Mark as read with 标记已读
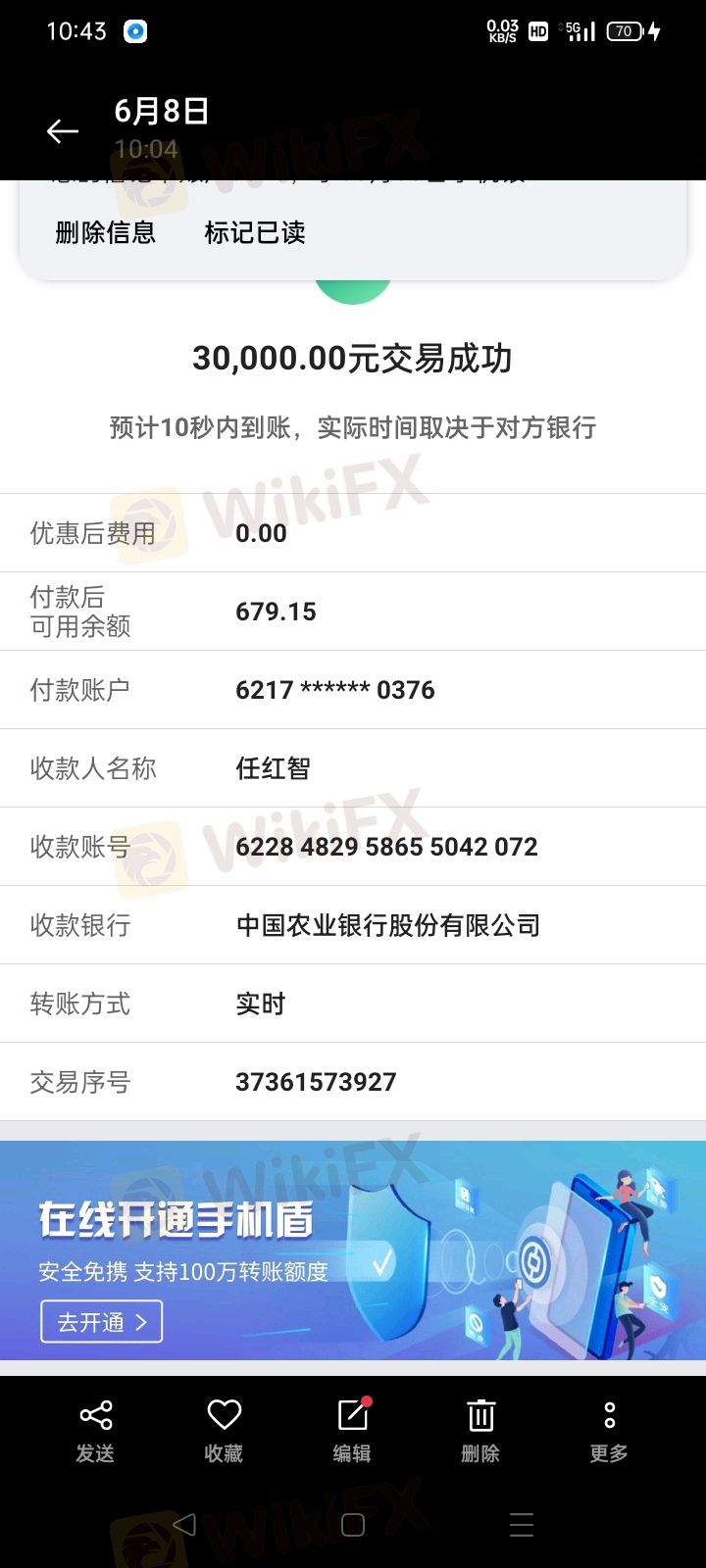706x1568 pixels. coord(255,232)
